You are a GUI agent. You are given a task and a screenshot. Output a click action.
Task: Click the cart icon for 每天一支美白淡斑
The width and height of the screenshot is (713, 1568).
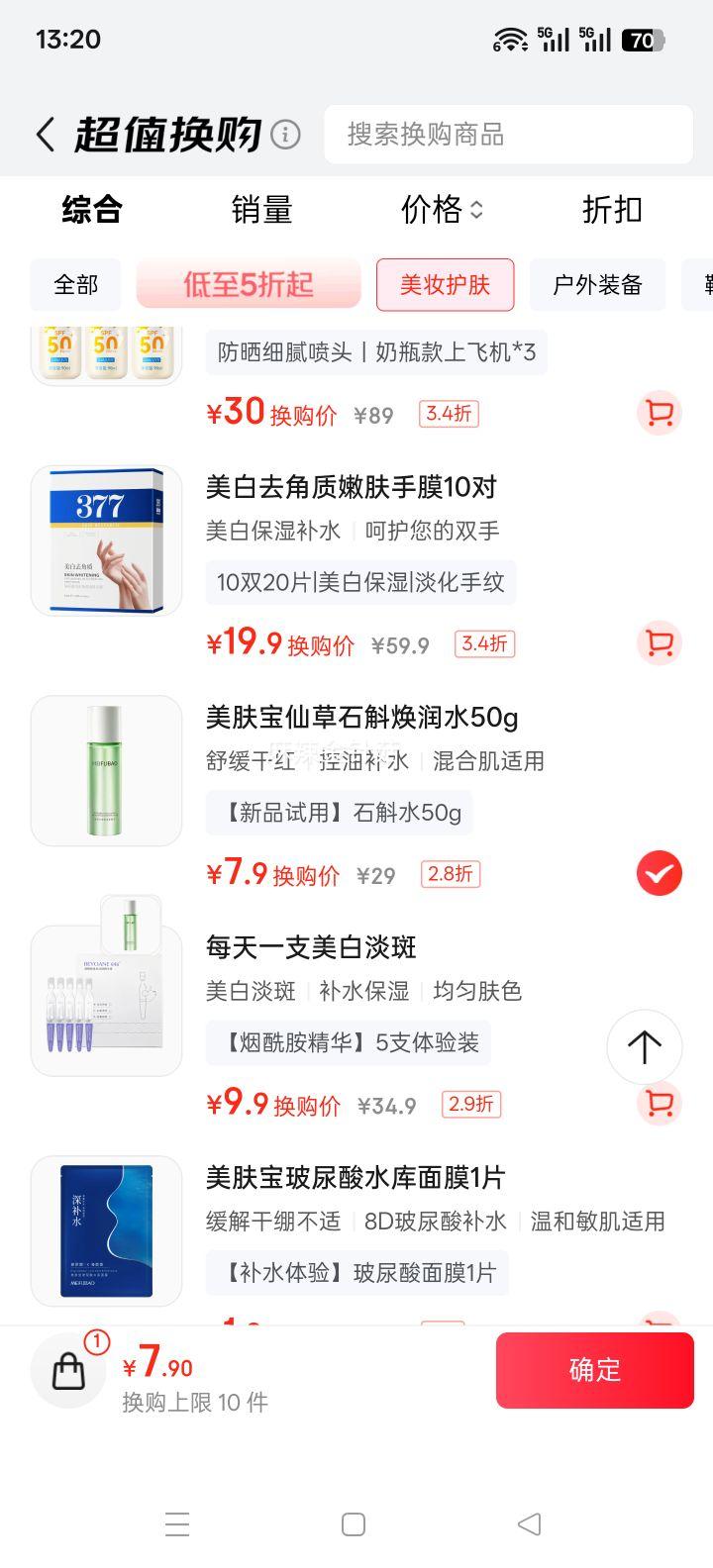659,1104
